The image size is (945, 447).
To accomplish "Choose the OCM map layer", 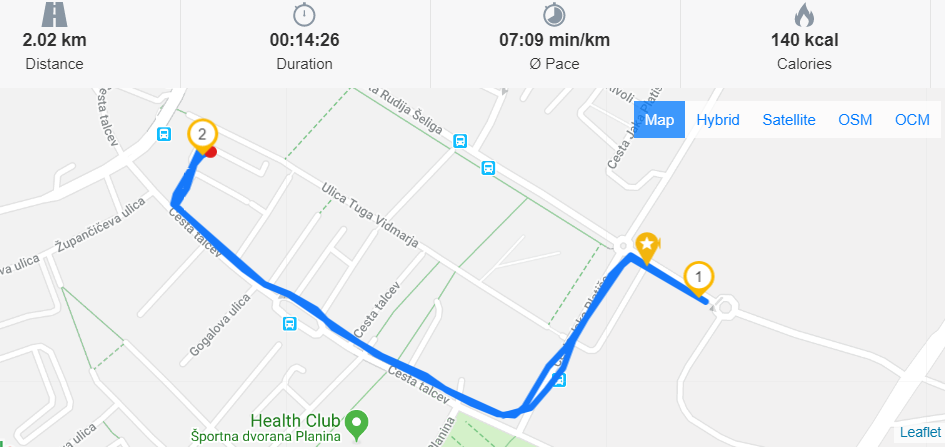I will (x=912, y=120).
